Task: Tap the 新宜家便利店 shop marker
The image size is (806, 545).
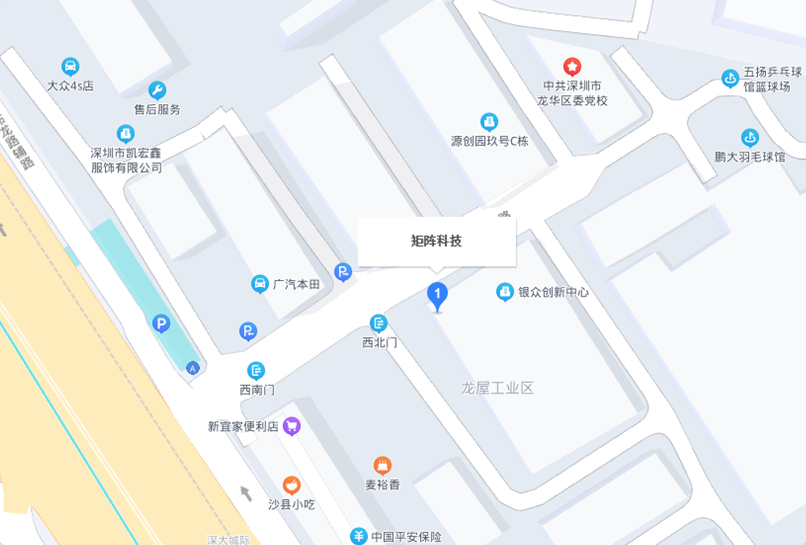Action: (292, 426)
